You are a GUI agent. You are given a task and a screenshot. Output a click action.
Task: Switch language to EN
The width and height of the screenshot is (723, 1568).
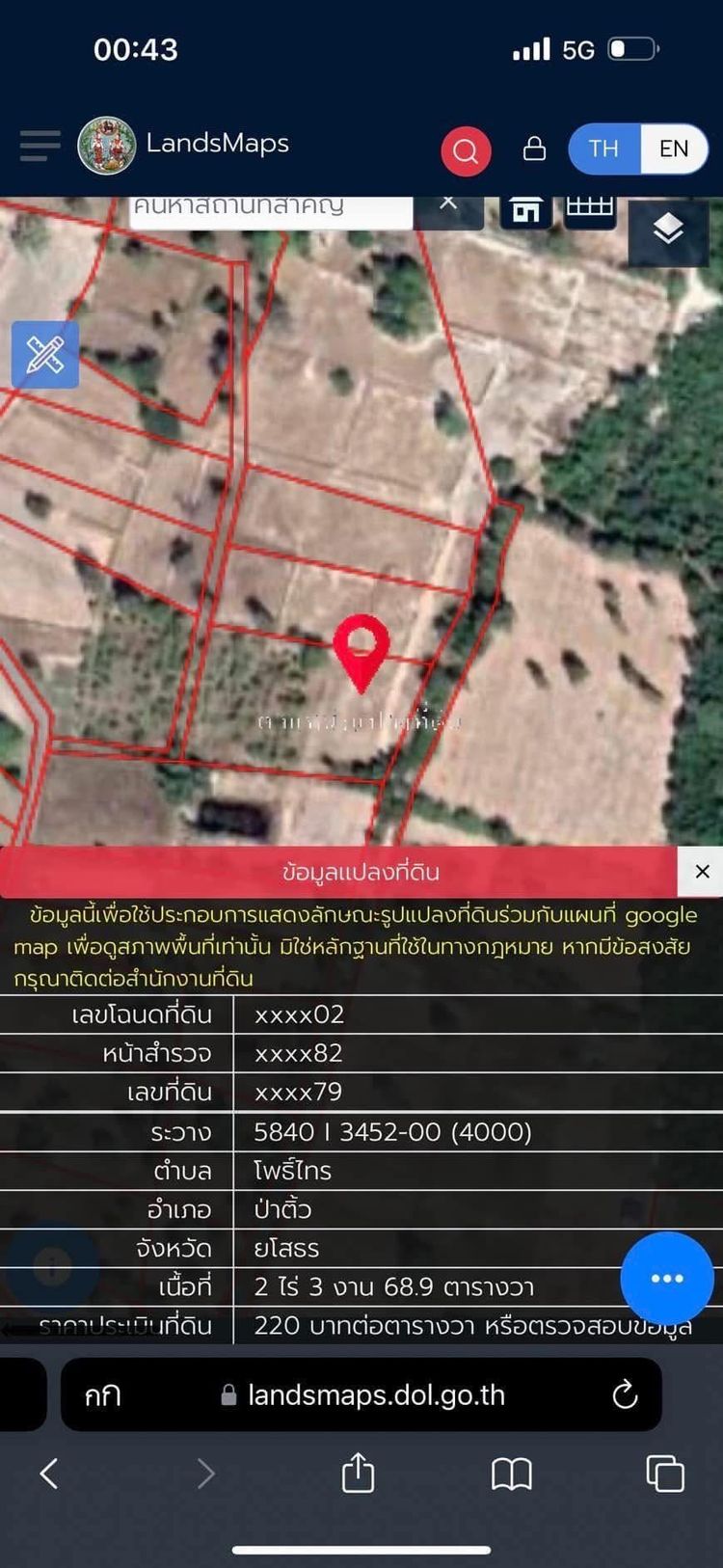point(674,149)
